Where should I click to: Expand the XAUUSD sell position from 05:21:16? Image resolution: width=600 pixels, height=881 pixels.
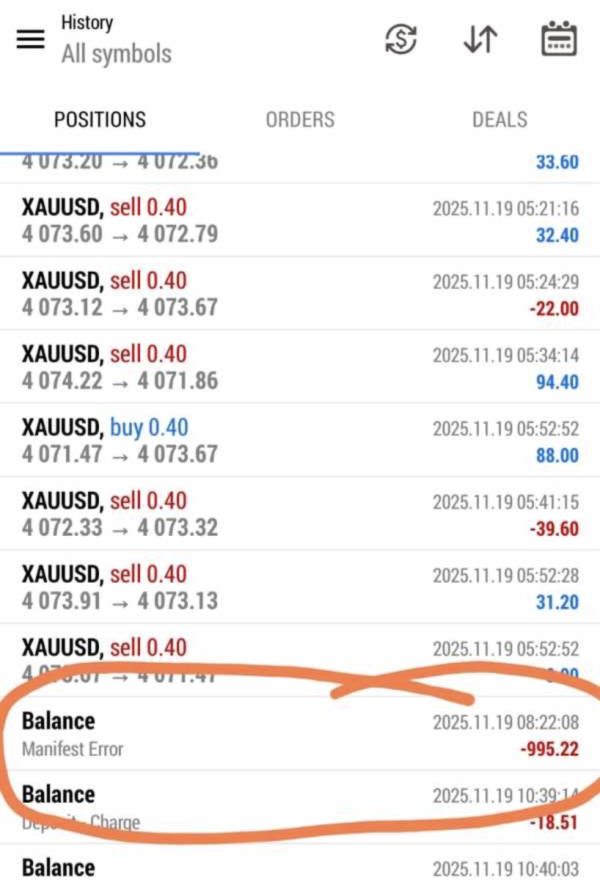(x=300, y=221)
